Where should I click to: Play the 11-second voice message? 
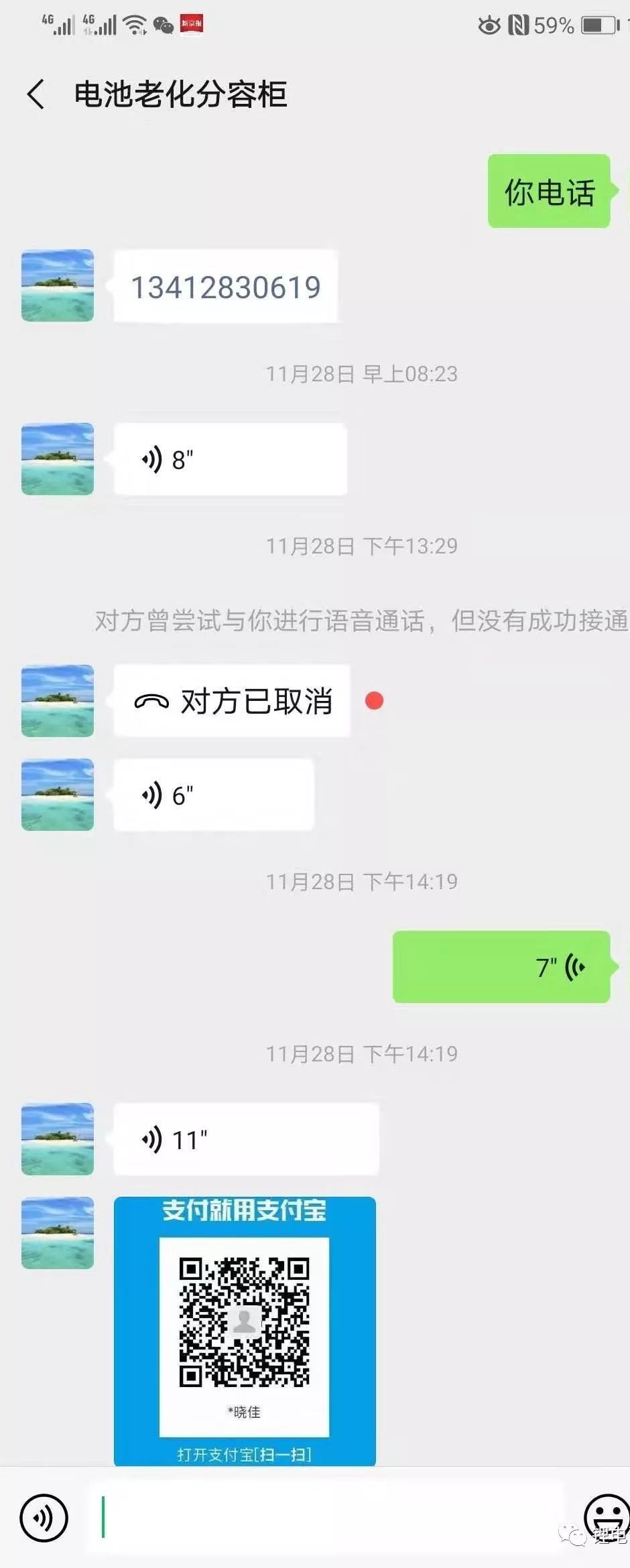[247, 1138]
